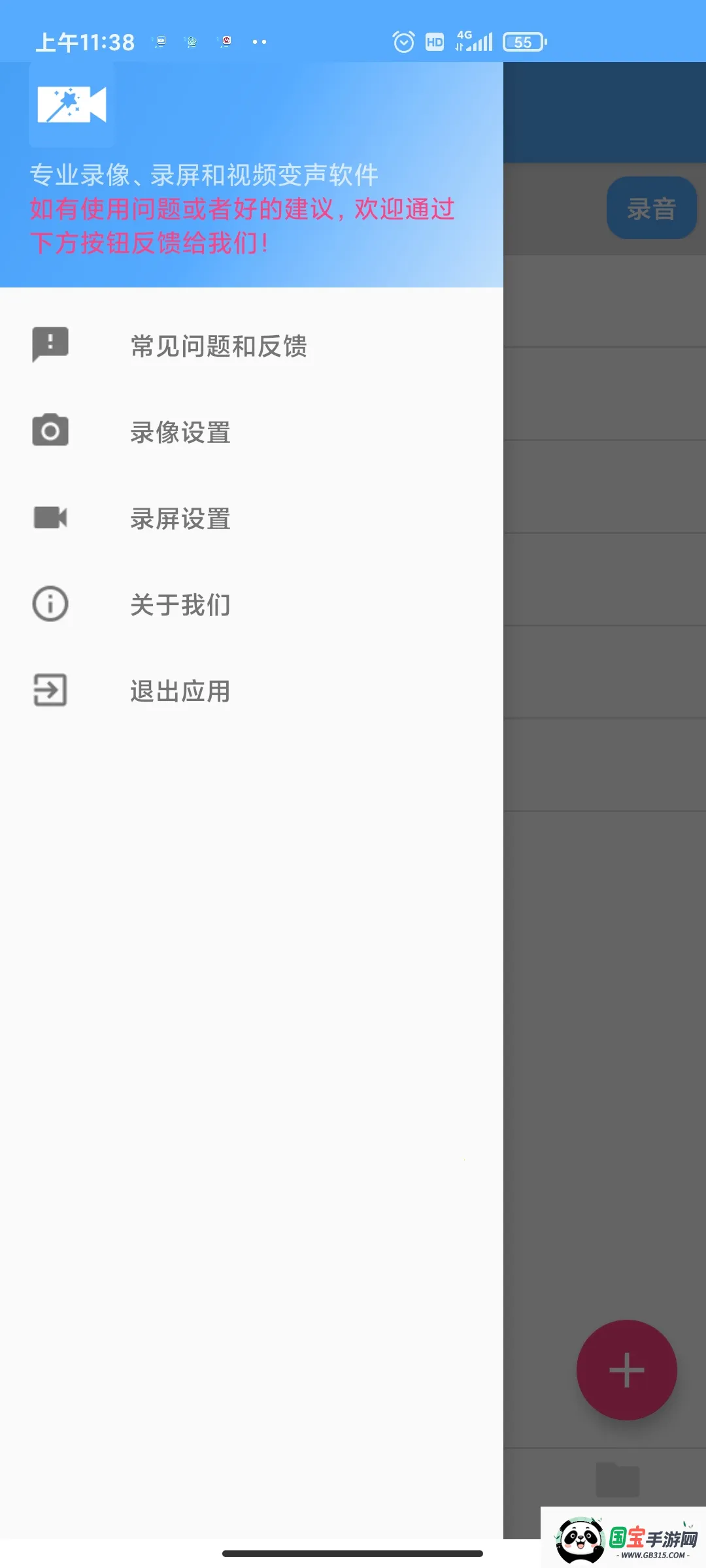Open 录像设置 in the side menu
706x1568 pixels.
pyautogui.click(x=180, y=433)
